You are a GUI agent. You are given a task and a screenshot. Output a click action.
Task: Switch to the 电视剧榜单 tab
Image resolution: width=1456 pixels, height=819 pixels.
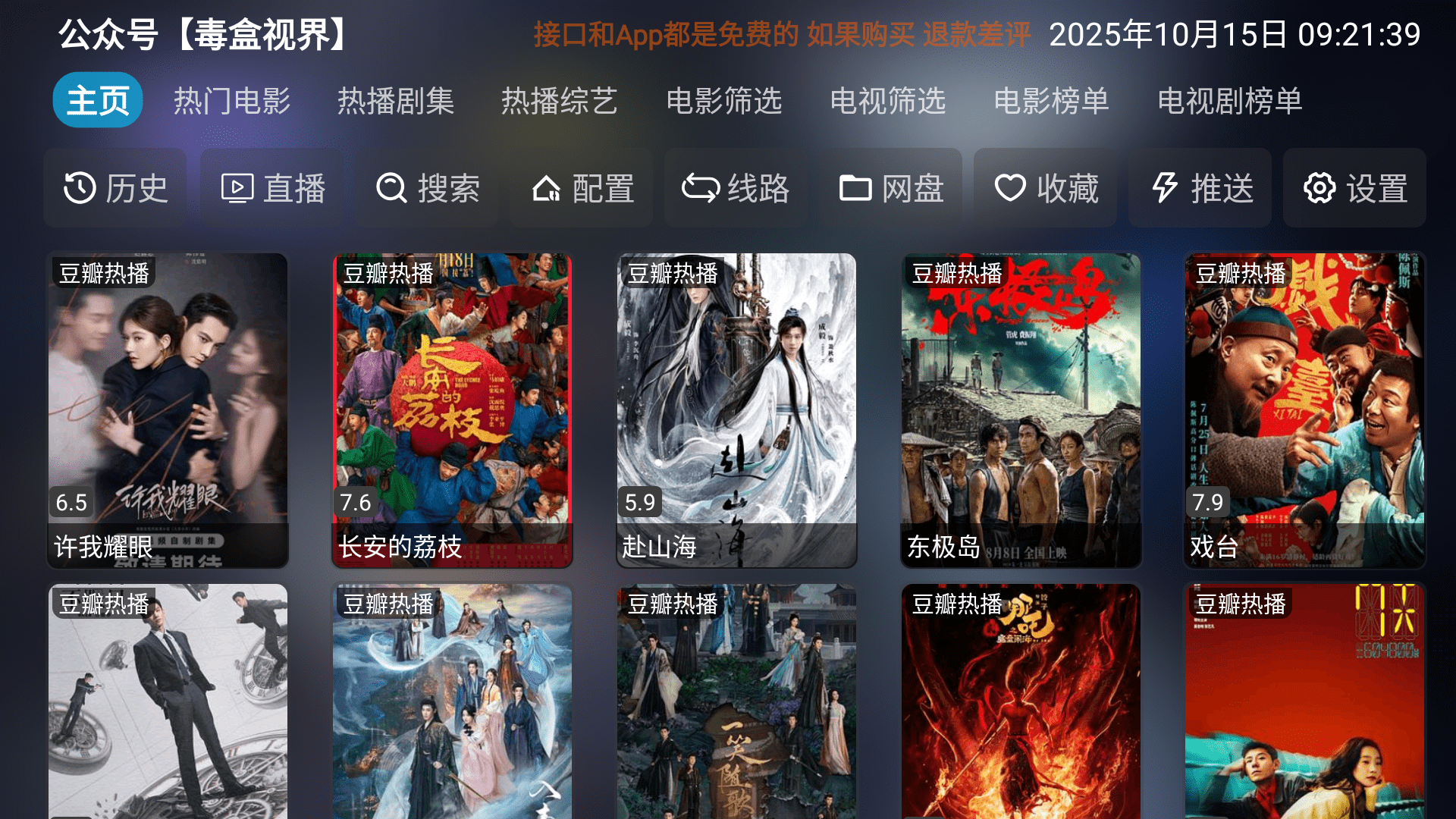pos(1229,101)
